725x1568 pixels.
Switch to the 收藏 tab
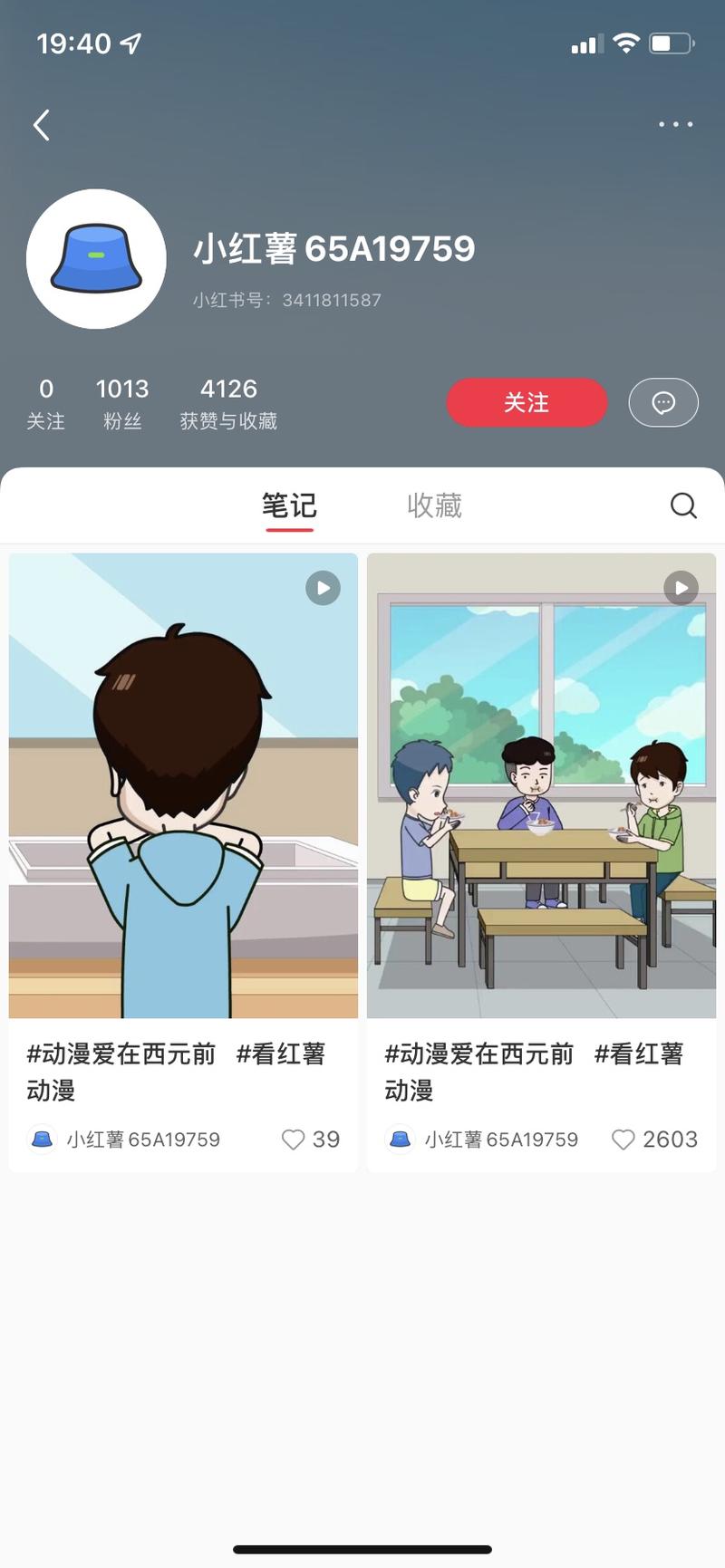(435, 505)
